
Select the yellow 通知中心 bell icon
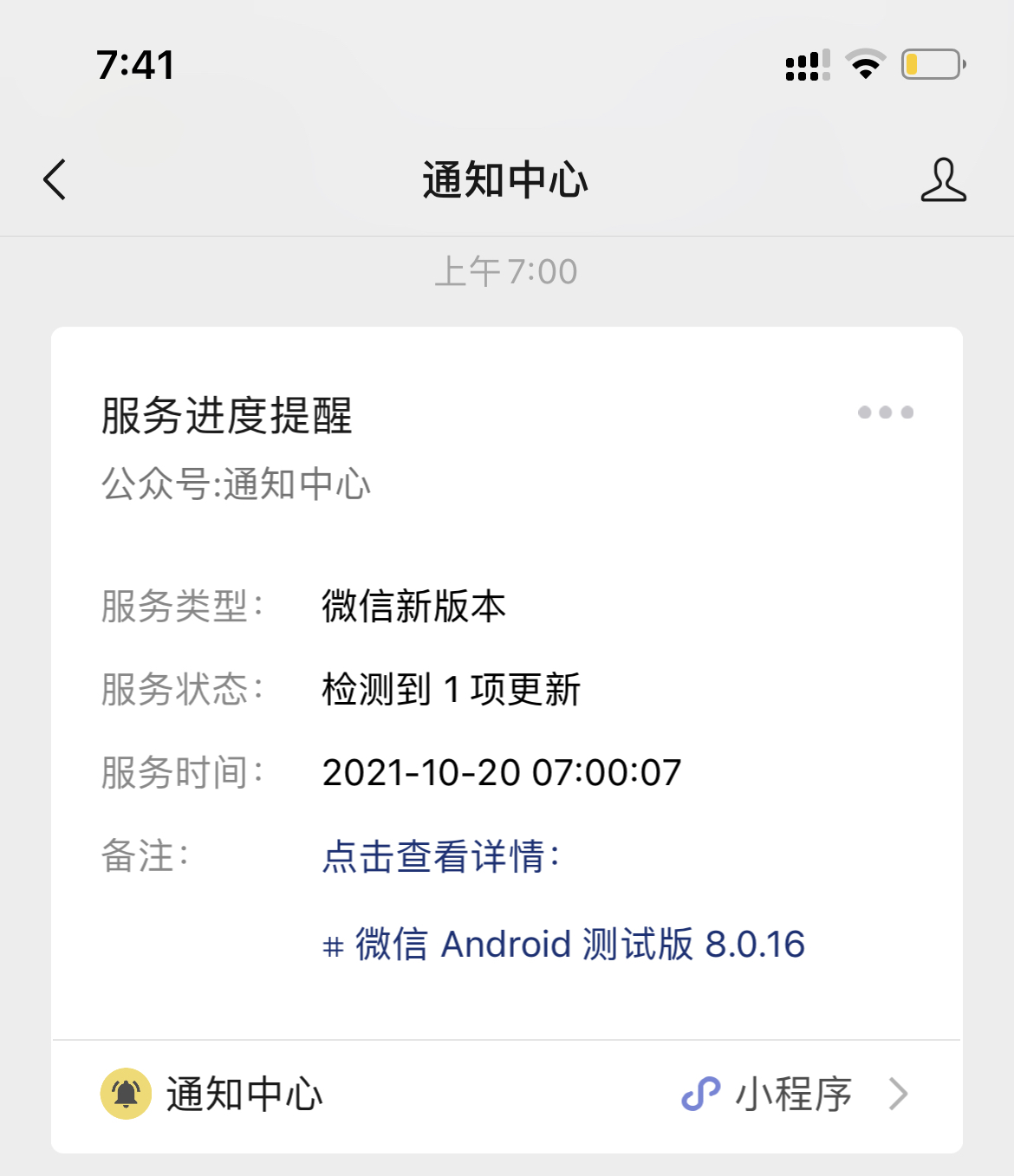click(x=124, y=1095)
